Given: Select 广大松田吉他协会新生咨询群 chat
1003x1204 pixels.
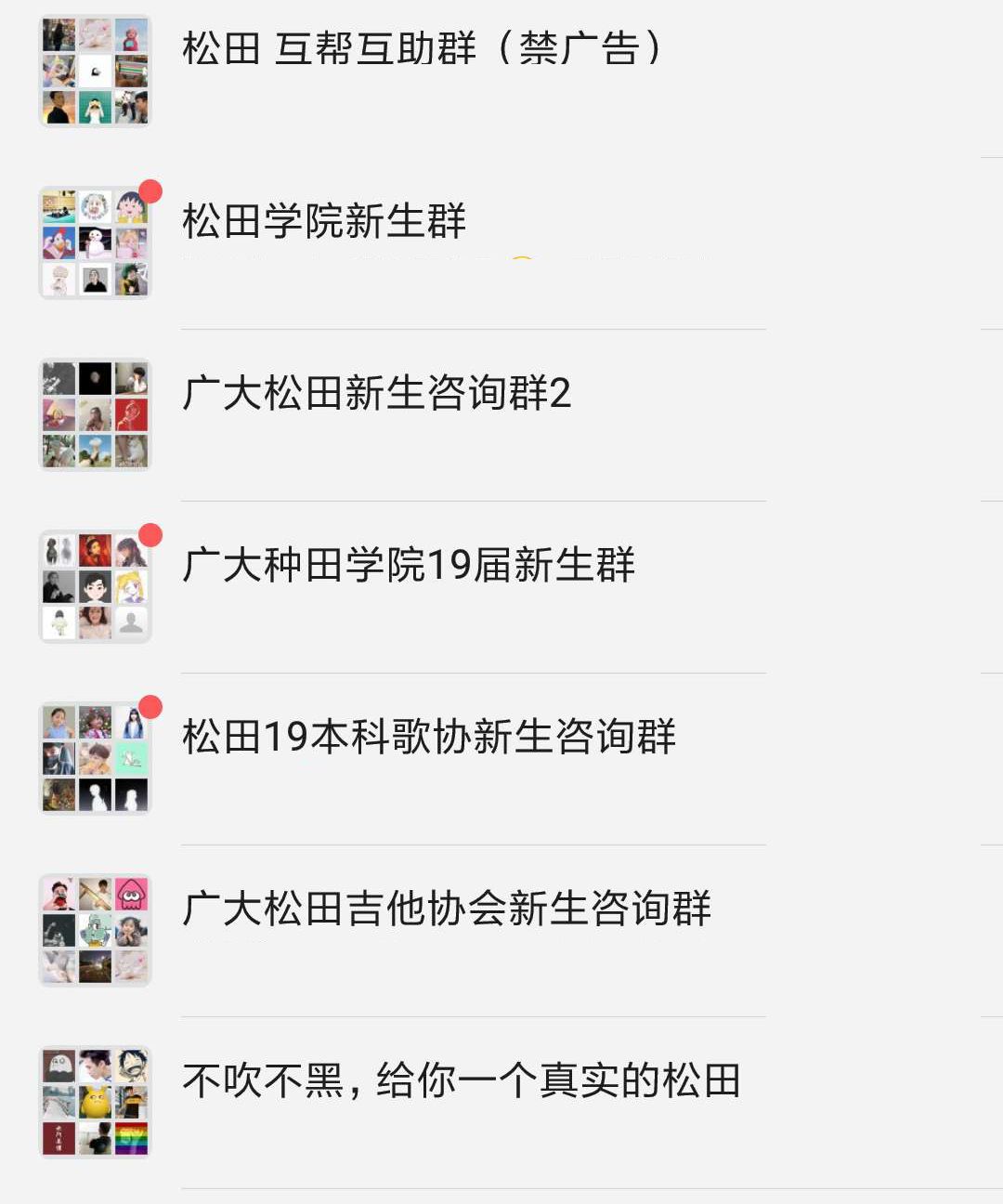Looking at the screenshot, I should [447, 909].
